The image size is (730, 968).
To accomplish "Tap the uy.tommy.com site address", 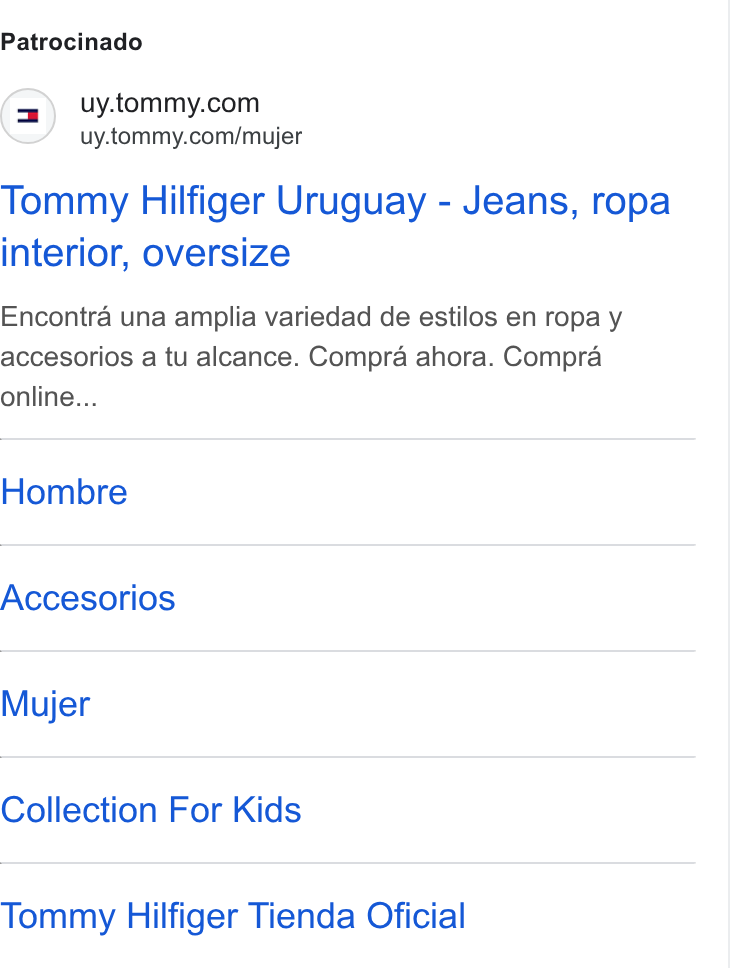I will click(169, 103).
